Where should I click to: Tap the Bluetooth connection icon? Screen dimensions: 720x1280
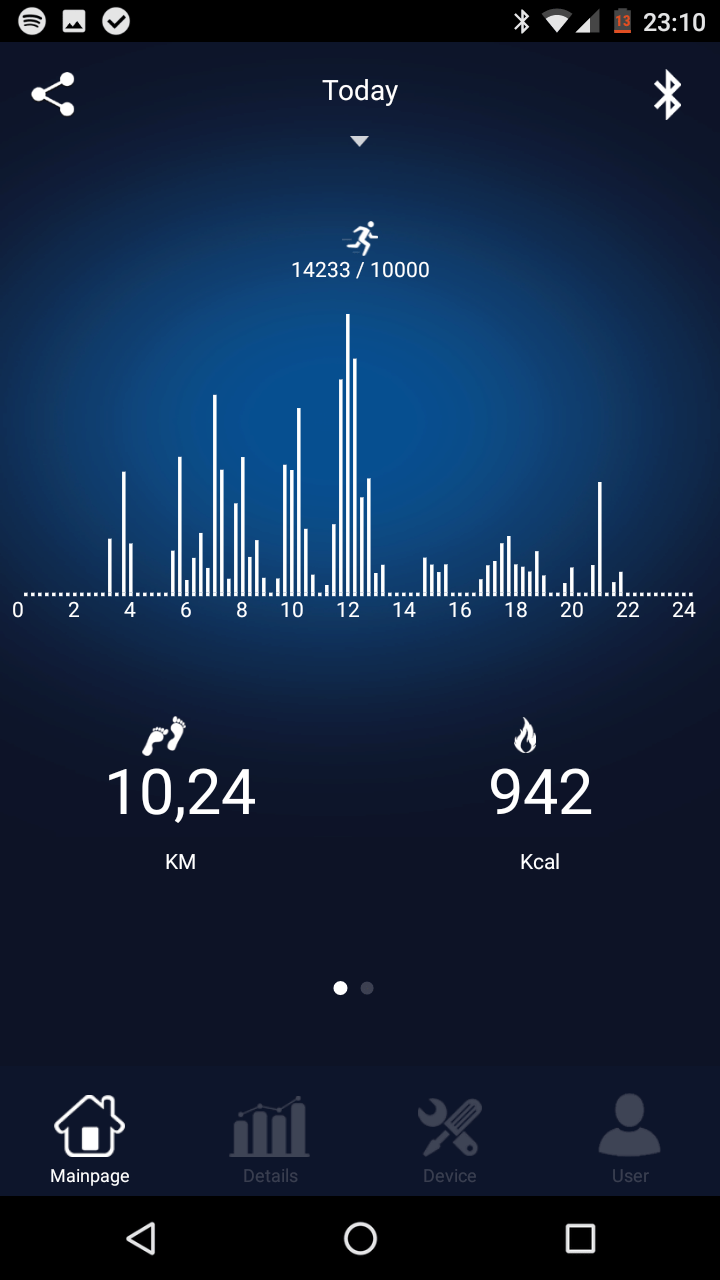667,96
